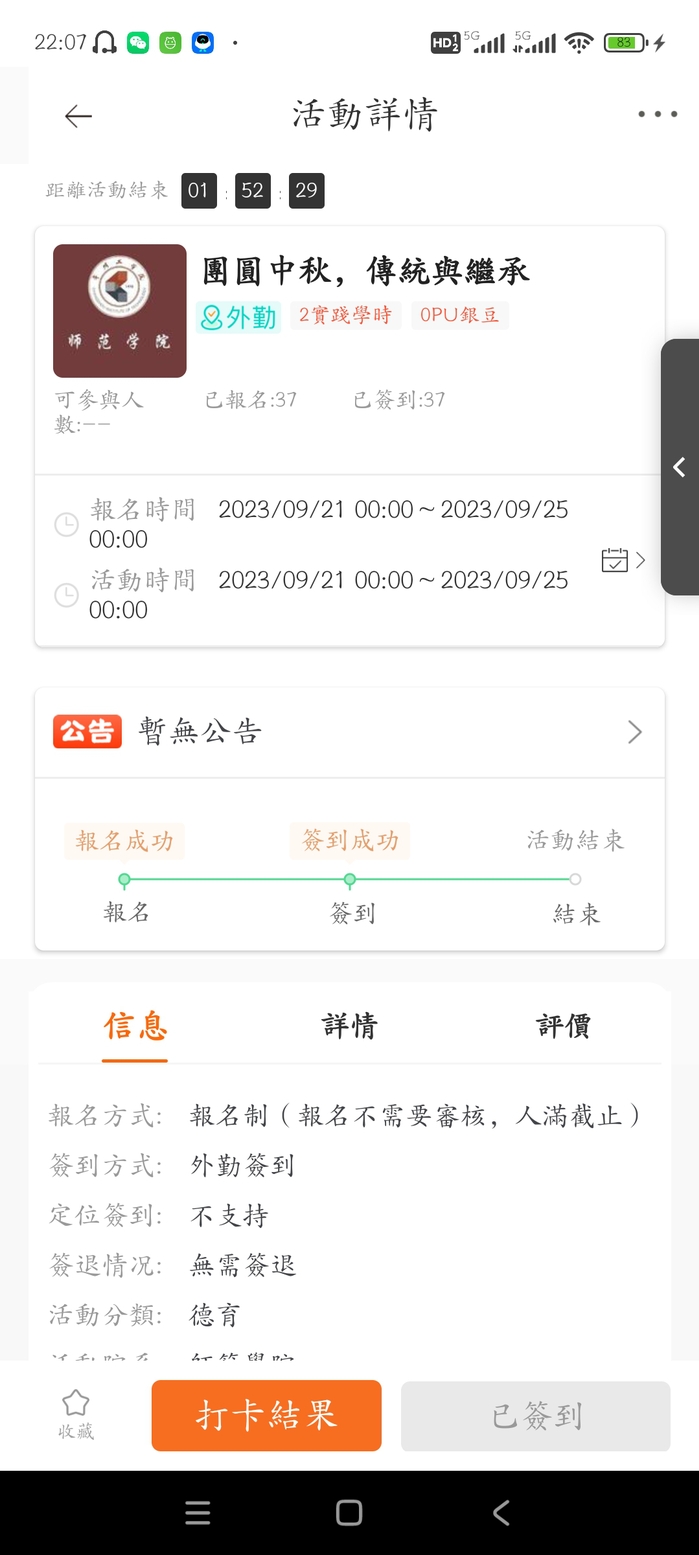The height and width of the screenshot is (1555, 699).
Task: Open the three-dot overflow menu
Action: coord(657,115)
